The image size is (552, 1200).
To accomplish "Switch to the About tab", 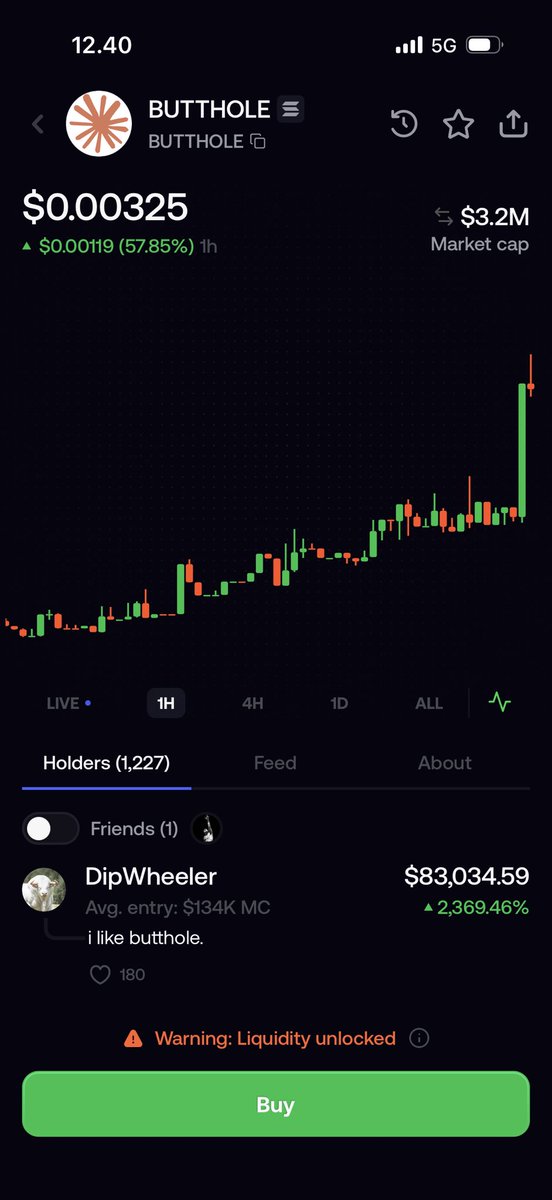I will [445, 763].
